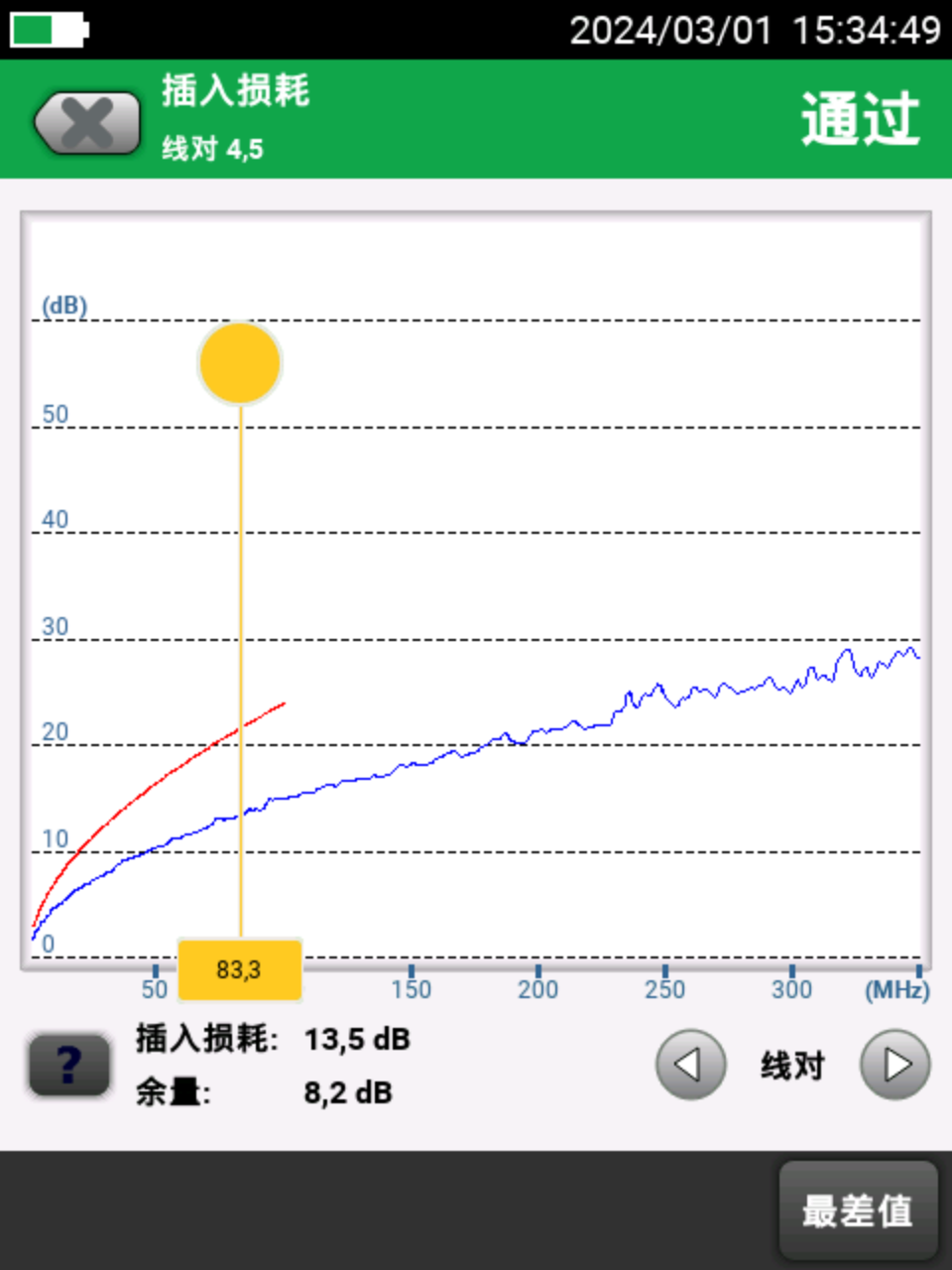Tap the 最差值 worst value button

(x=857, y=1210)
